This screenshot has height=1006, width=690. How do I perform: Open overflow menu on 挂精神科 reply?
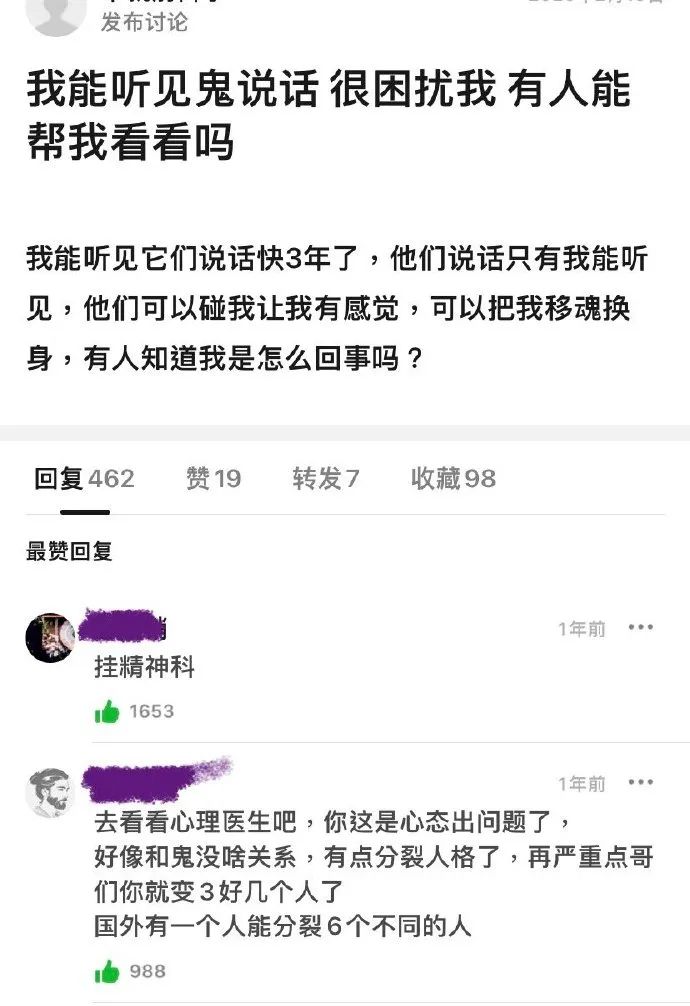click(x=640, y=628)
